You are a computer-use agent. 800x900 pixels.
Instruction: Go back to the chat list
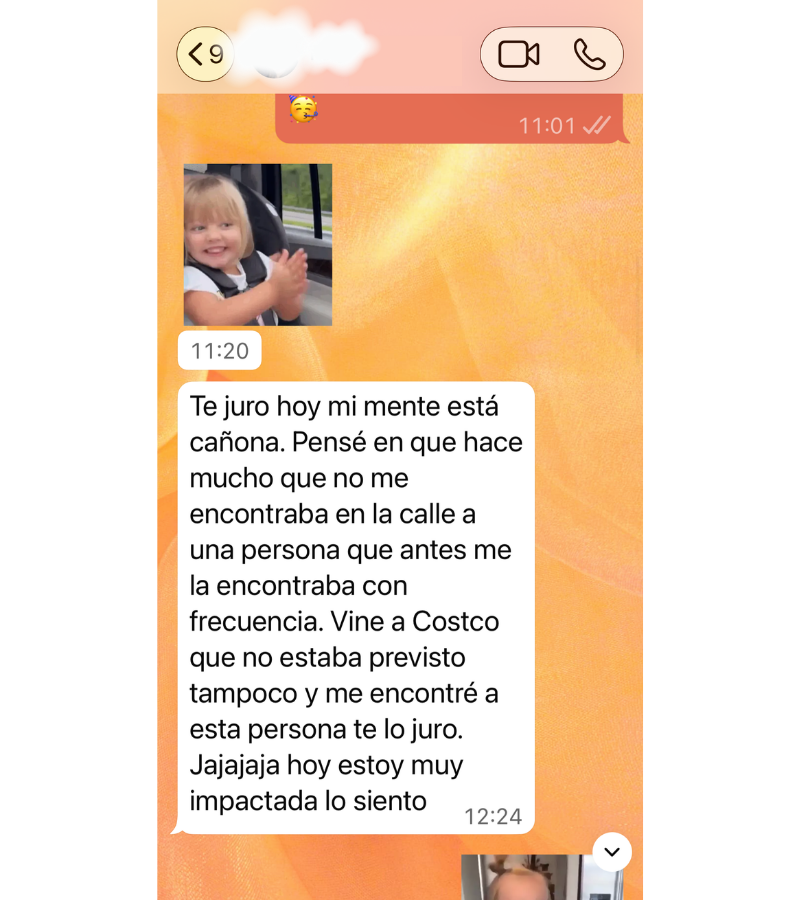(x=204, y=54)
